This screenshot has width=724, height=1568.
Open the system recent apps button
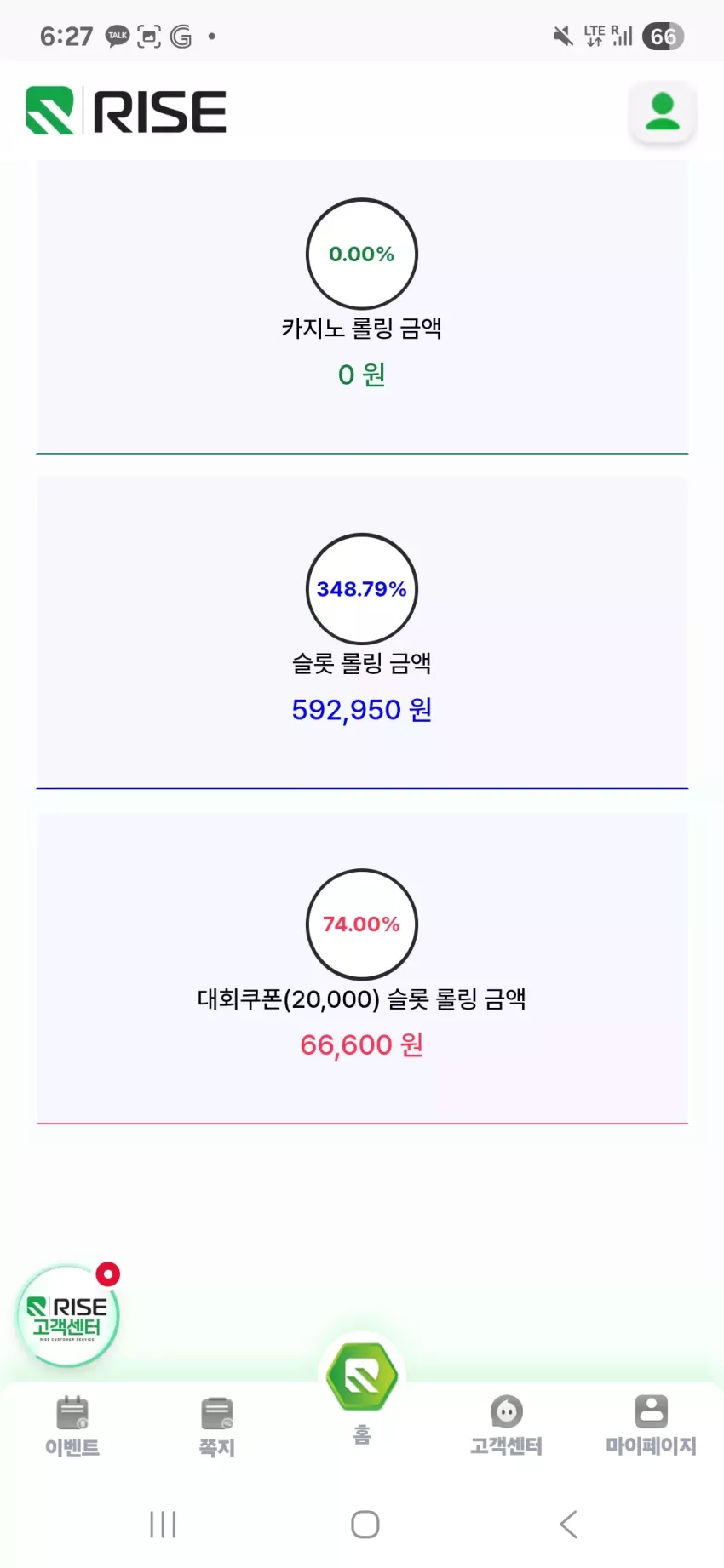click(x=163, y=1524)
